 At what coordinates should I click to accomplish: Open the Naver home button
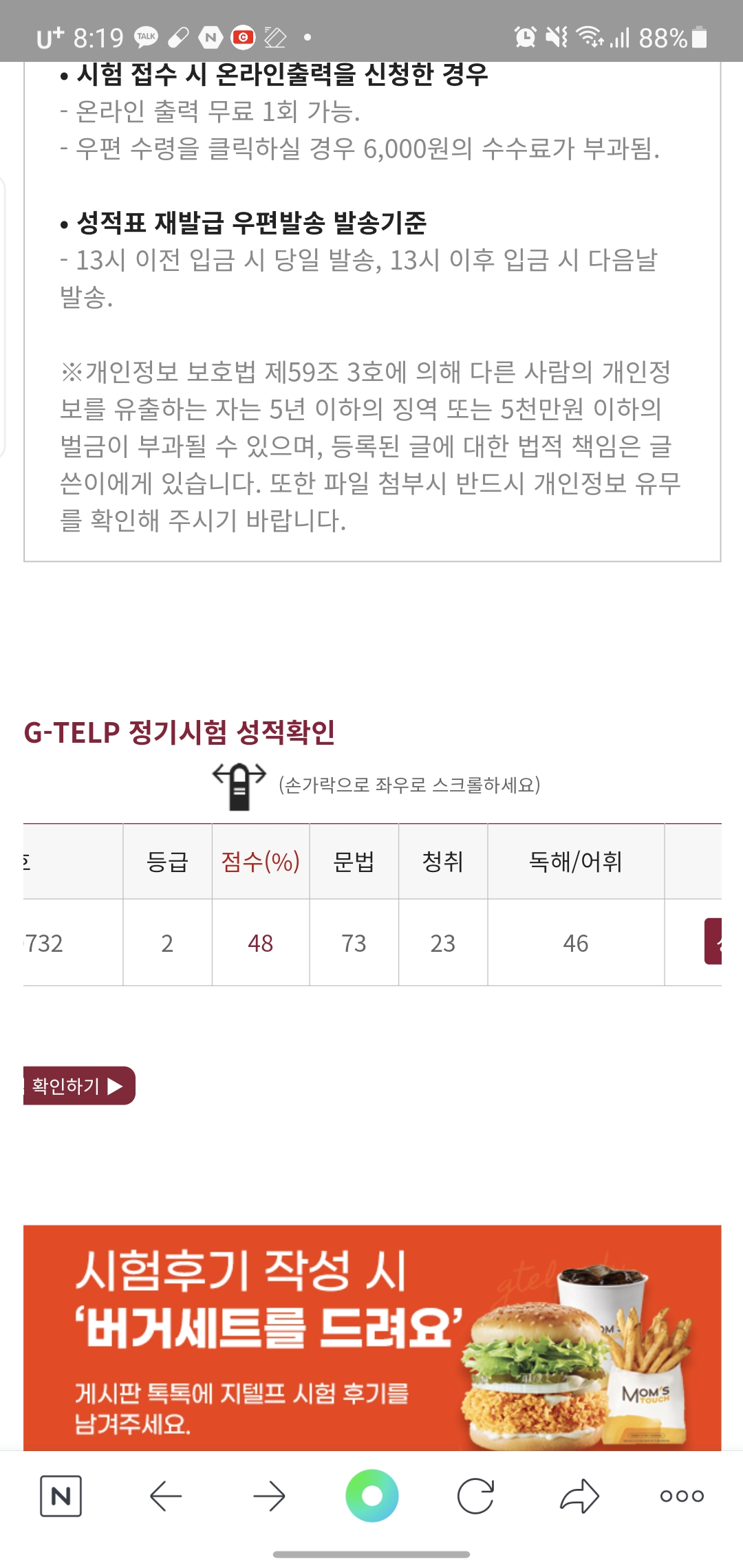(61, 1496)
